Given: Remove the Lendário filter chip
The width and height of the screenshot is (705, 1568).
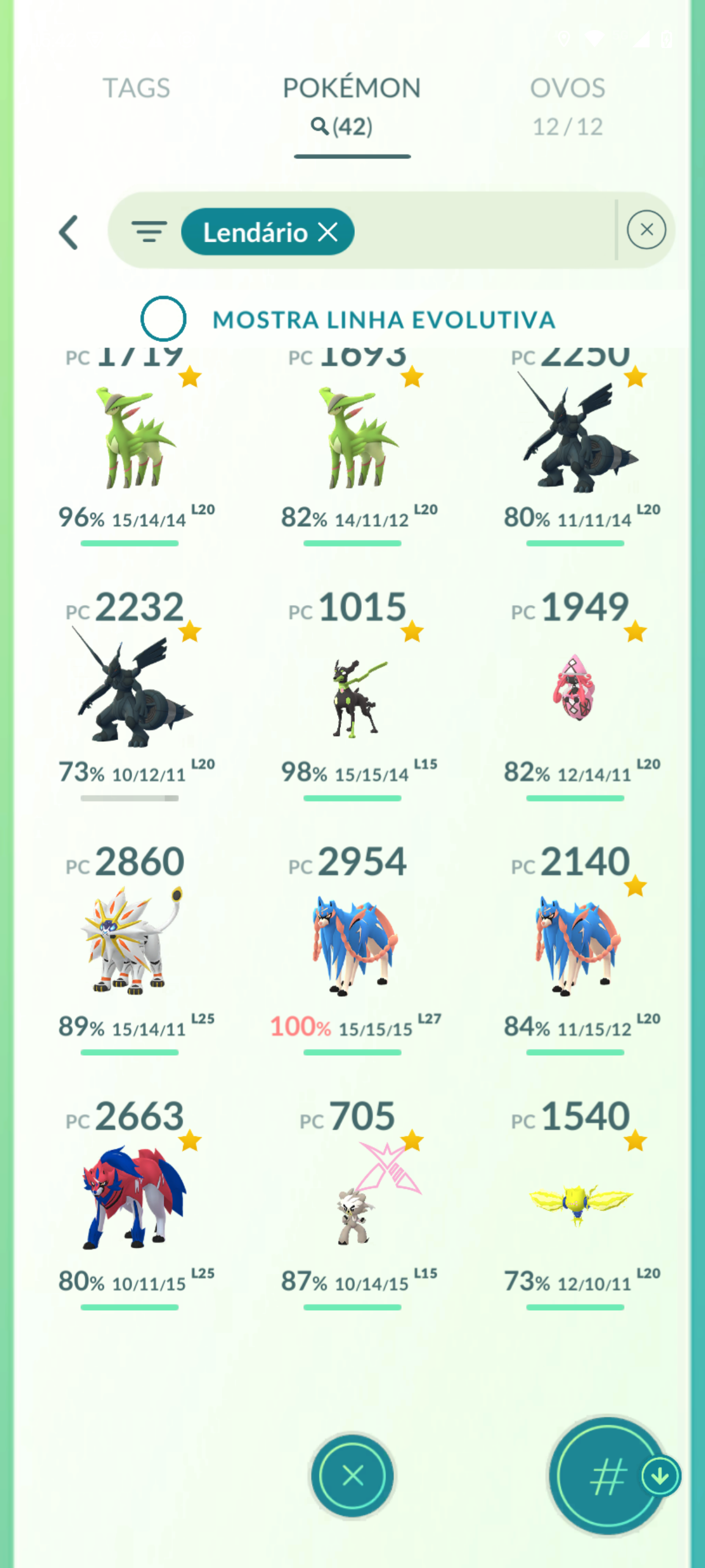Looking at the screenshot, I should 328,232.
